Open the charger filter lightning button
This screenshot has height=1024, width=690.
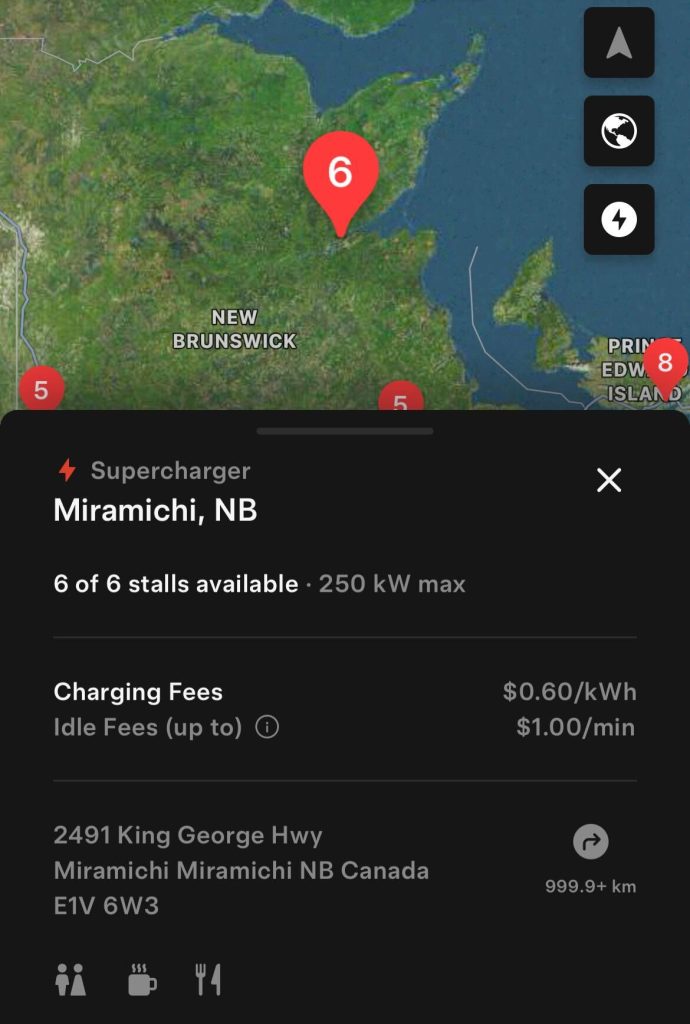click(x=619, y=219)
